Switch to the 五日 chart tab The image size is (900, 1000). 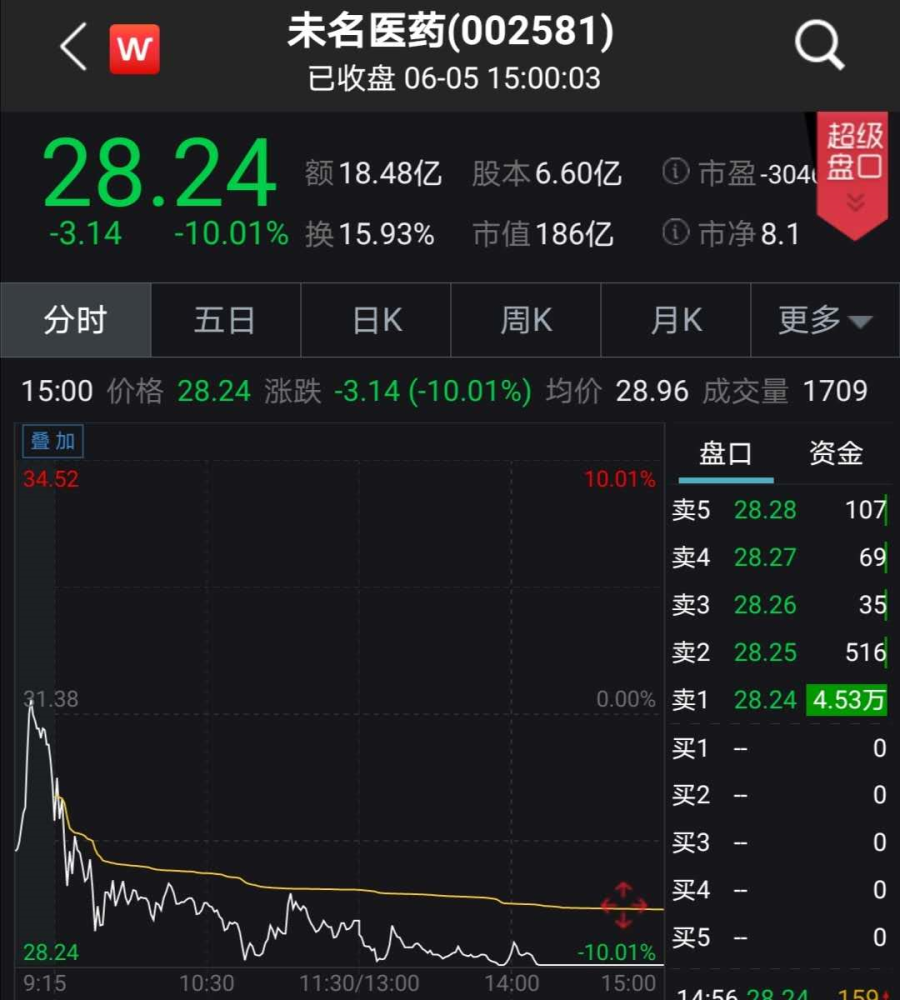[225, 321]
